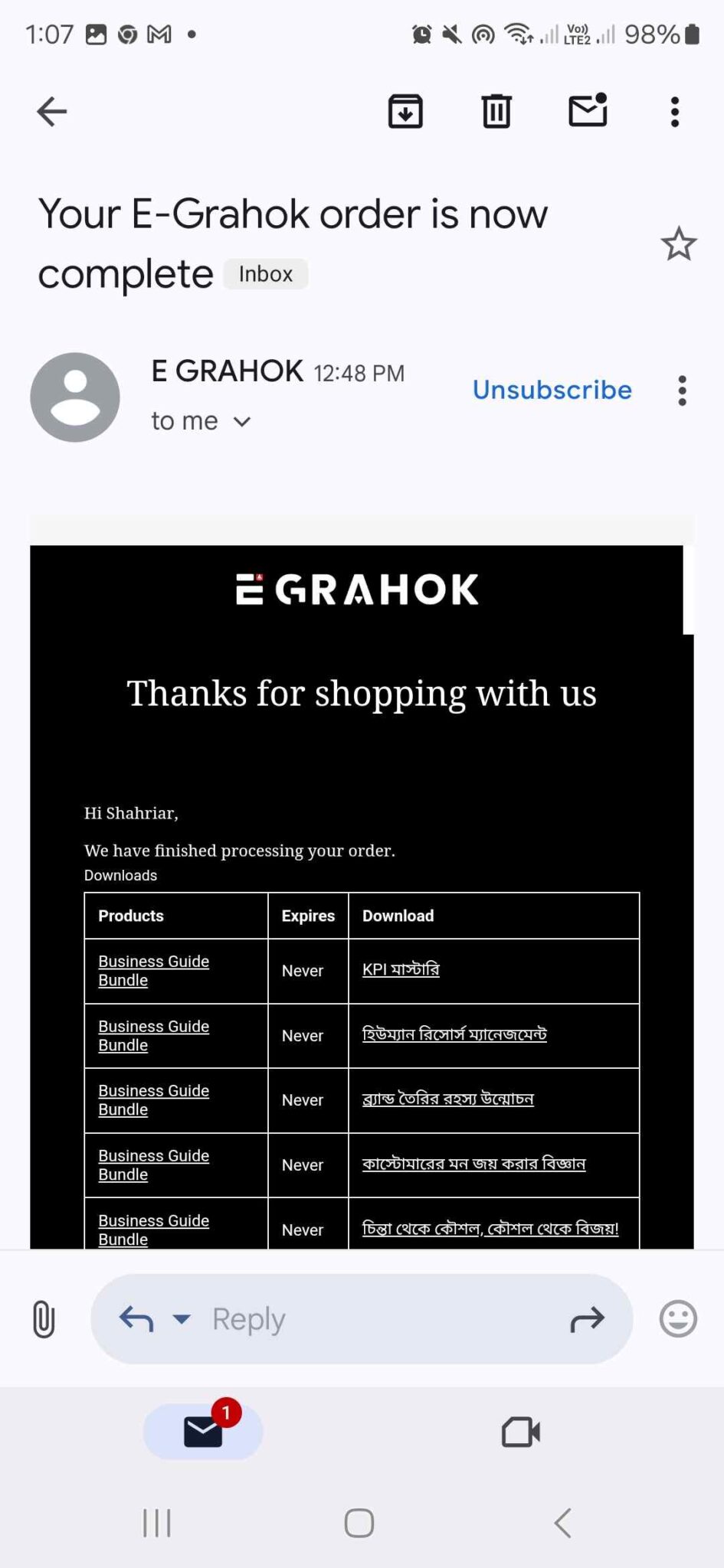Mark this email as unread

click(x=588, y=111)
